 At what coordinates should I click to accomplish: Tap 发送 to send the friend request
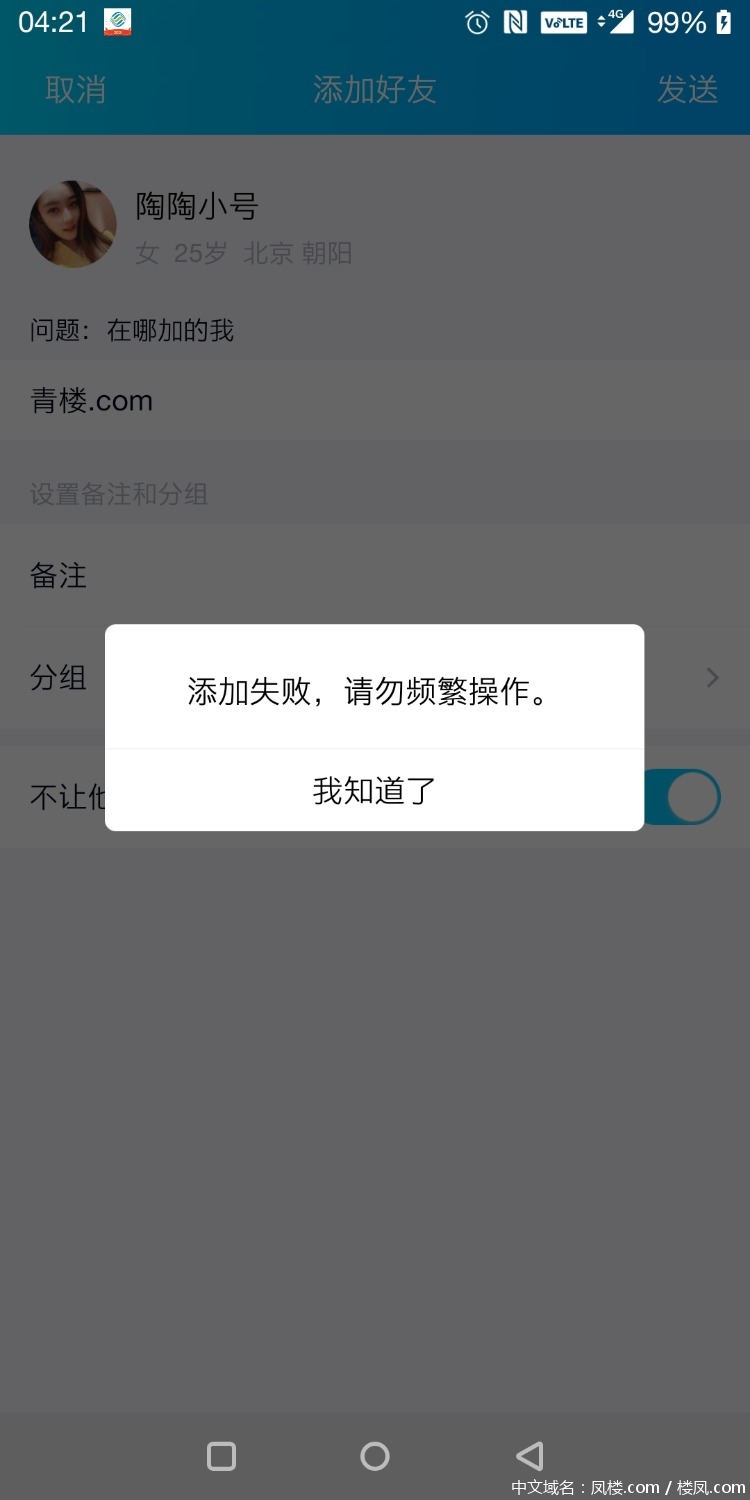click(x=687, y=90)
